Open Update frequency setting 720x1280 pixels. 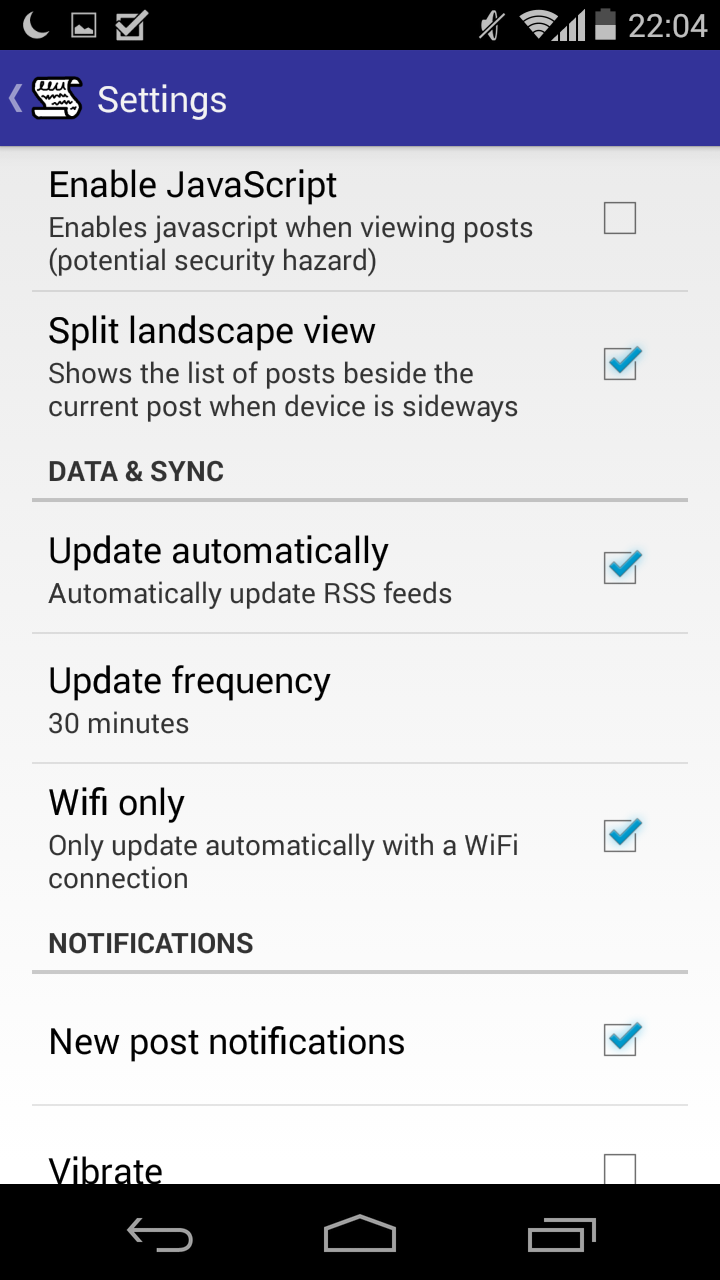pos(360,698)
